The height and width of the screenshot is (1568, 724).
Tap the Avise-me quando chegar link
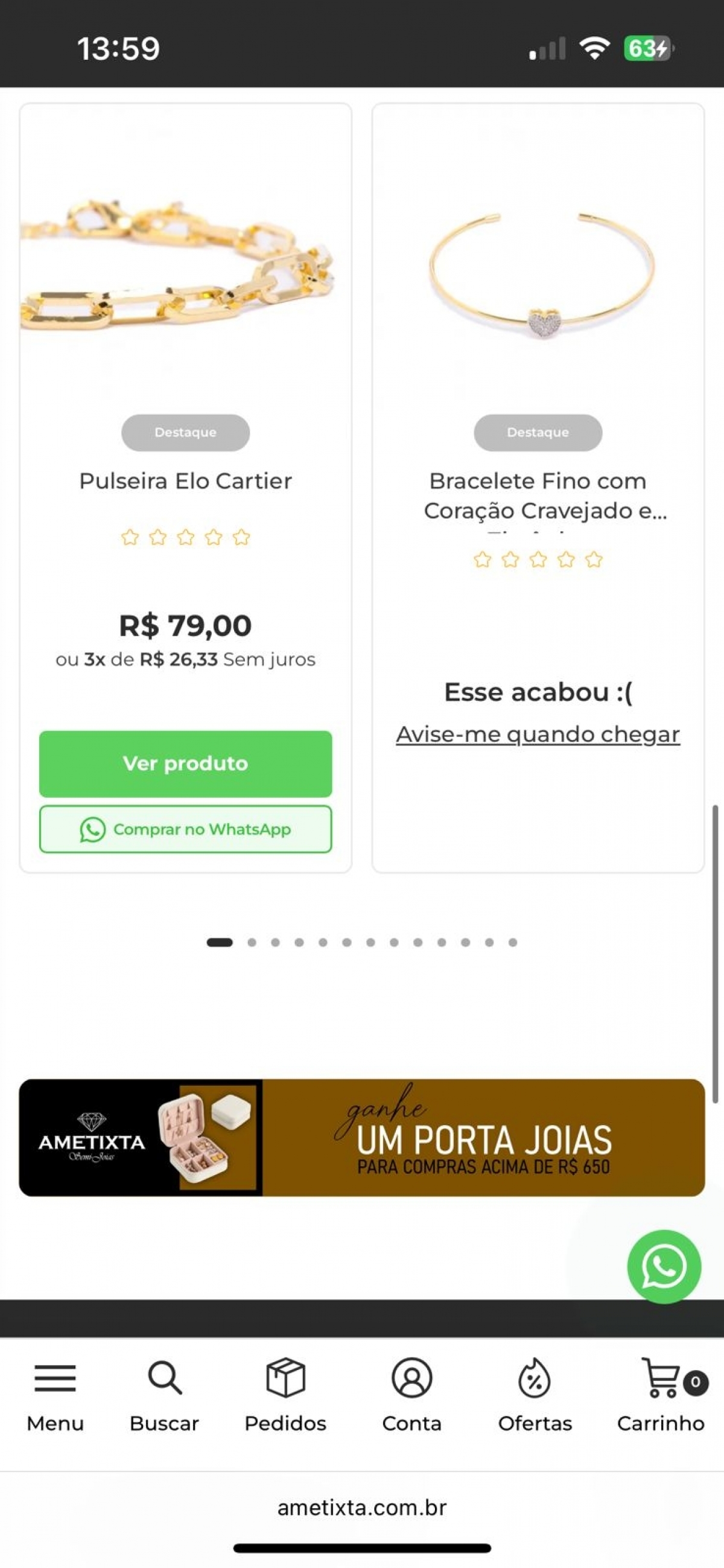coord(538,734)
